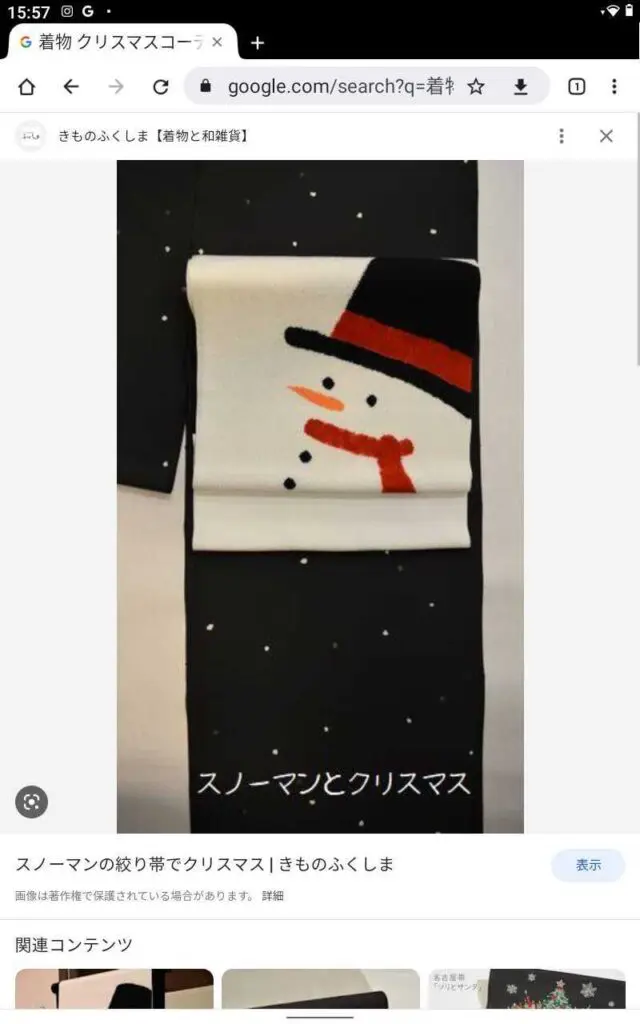Tap the 表示 button to visit page

coord(588,865)
